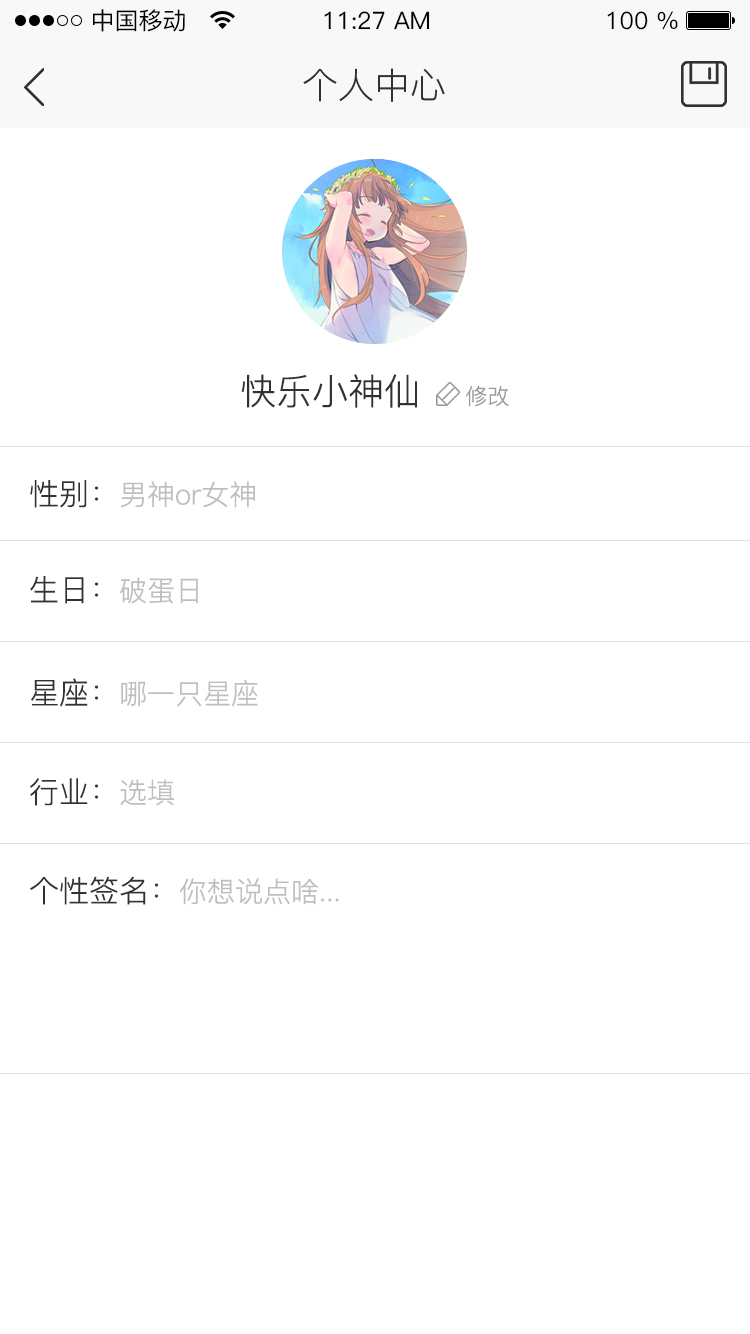
Task: Tap the profile avatar picture
Action: (374, 251)
